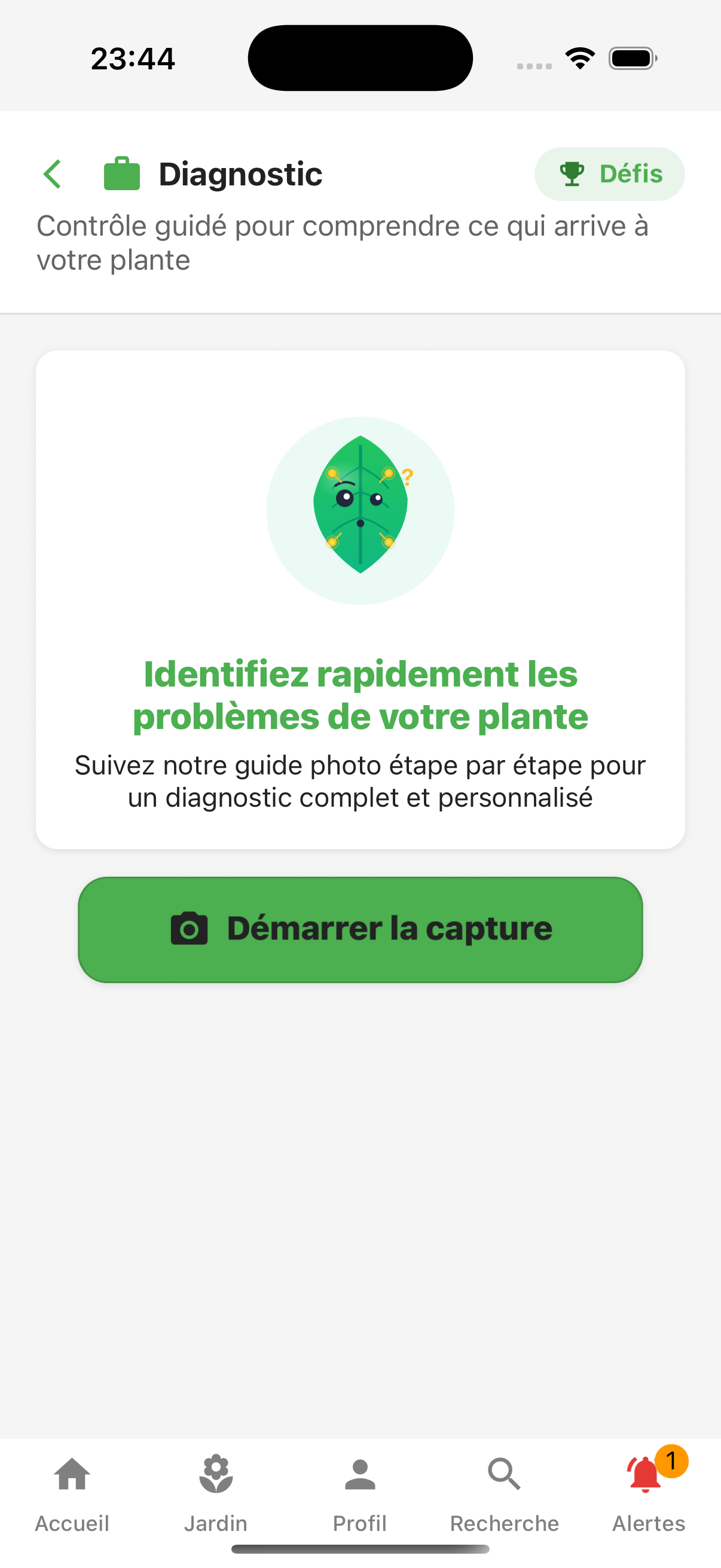Click the trophy icon inside the Défis badge
Screen dimensions: 721x1568
coord(572,173)
